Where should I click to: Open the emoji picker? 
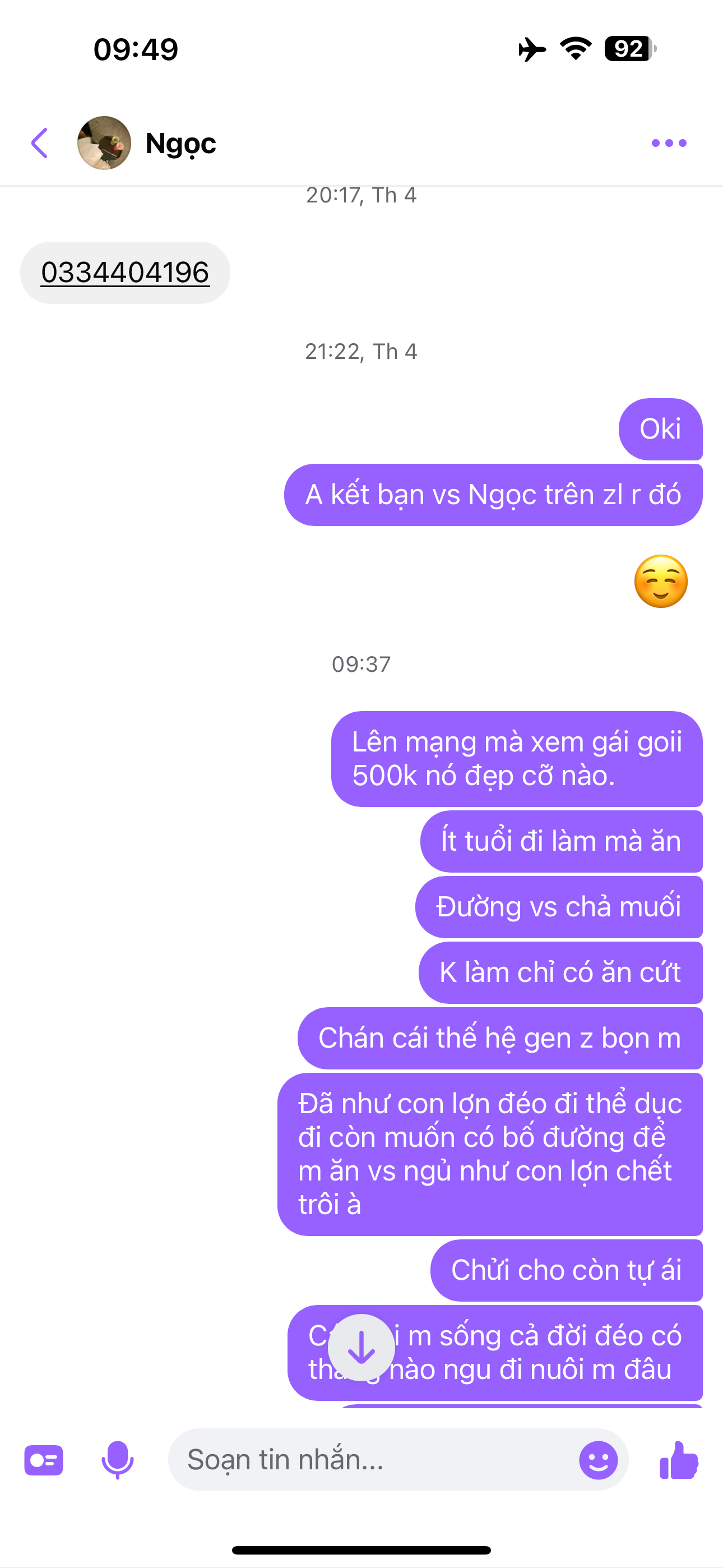[x=597, y=1460]
